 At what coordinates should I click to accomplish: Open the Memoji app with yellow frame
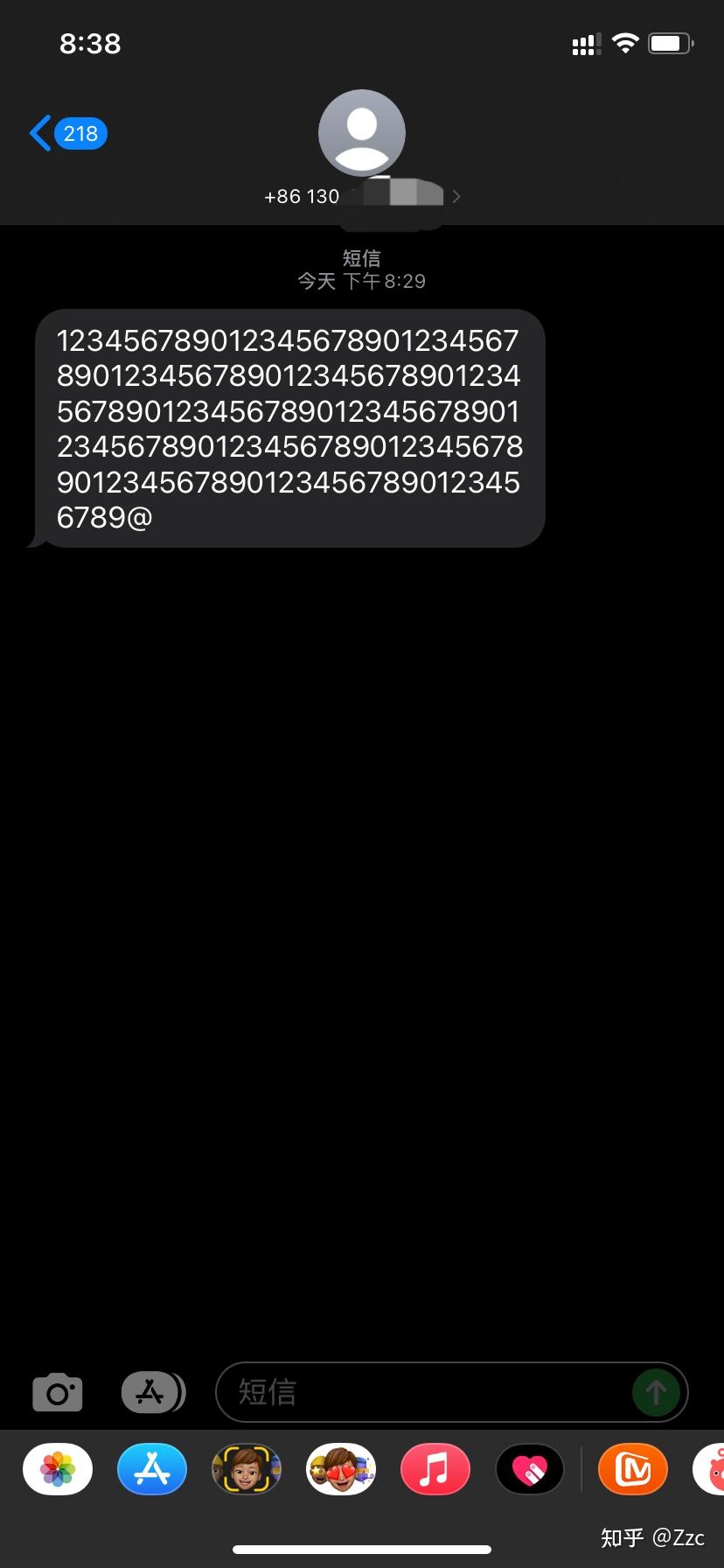coord(247,1469)
